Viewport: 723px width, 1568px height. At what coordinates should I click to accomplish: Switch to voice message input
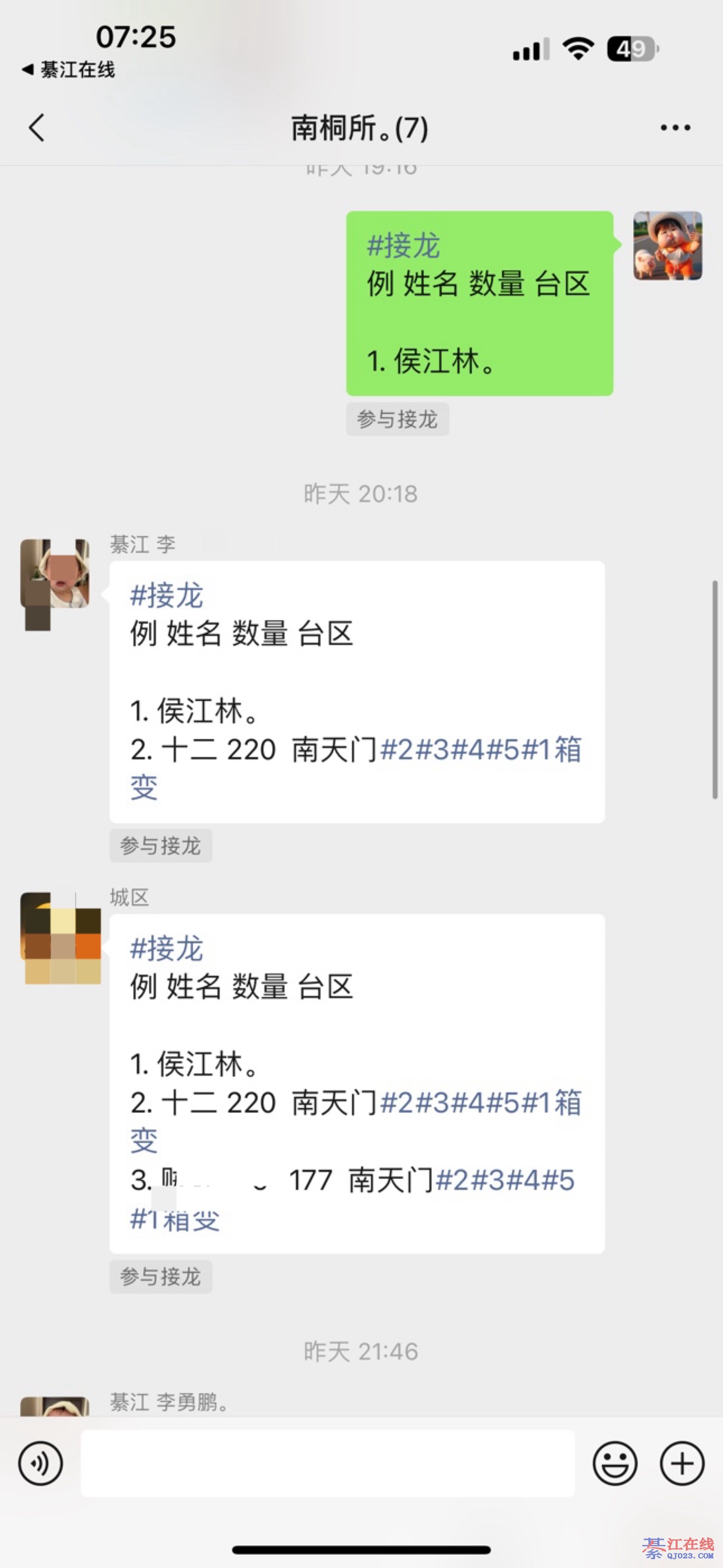[40, 1464]
